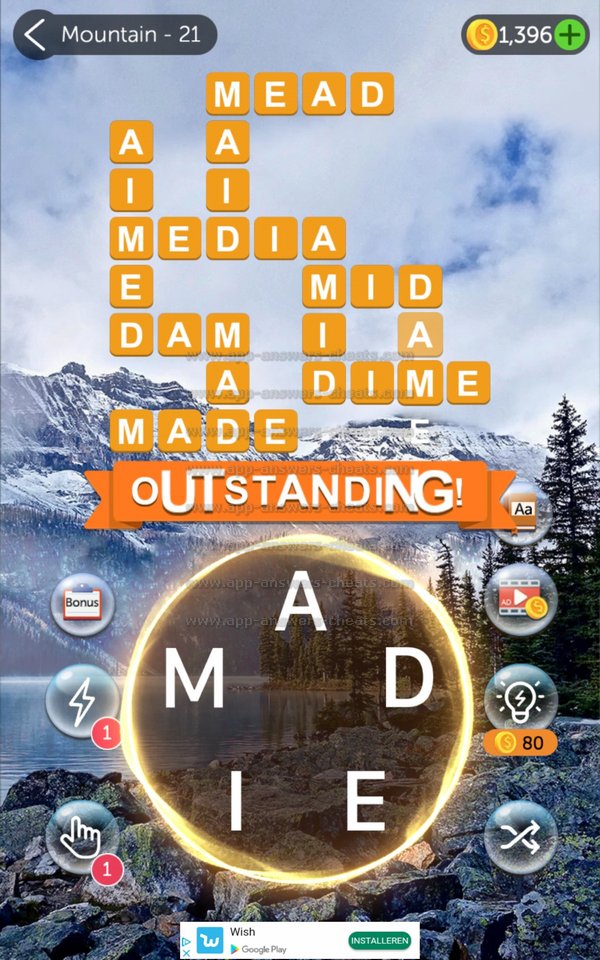Select letter I in the wheel

[x=235, y=802]
